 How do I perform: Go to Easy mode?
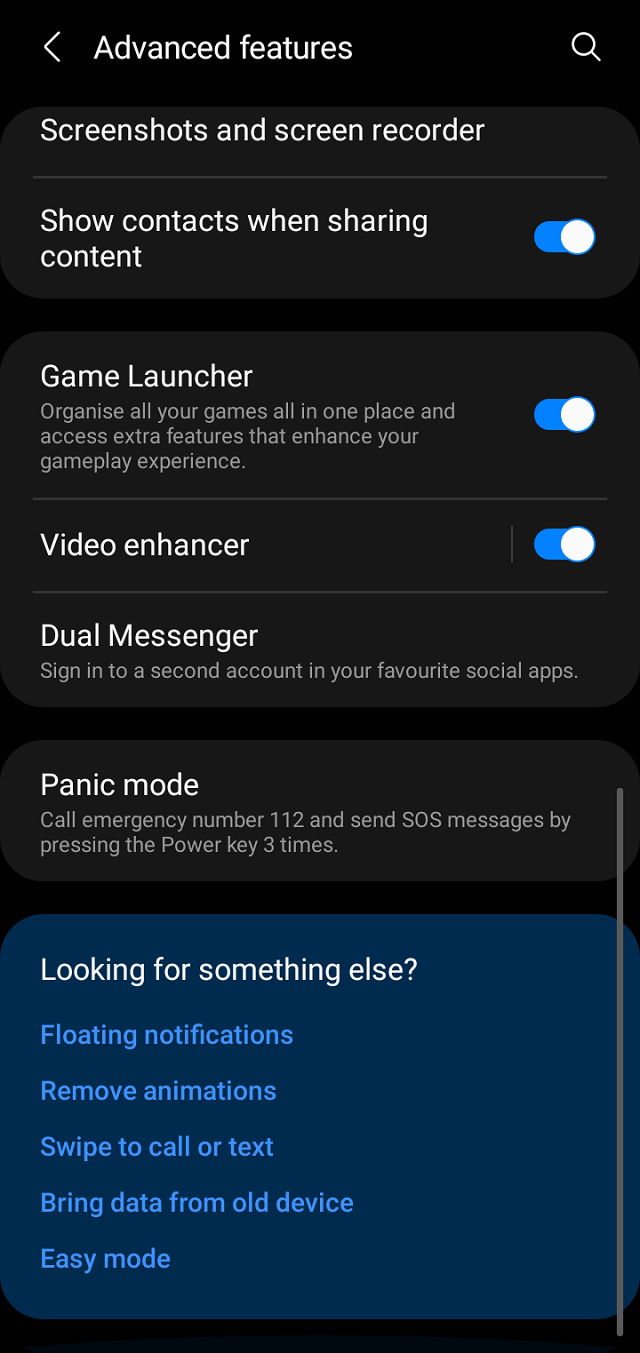(x=105, y=1259)
